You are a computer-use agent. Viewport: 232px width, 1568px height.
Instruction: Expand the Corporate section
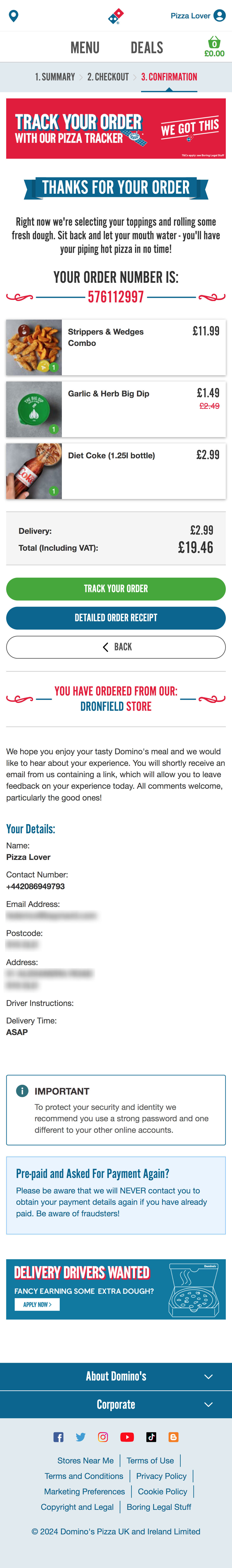[116, 1404]
